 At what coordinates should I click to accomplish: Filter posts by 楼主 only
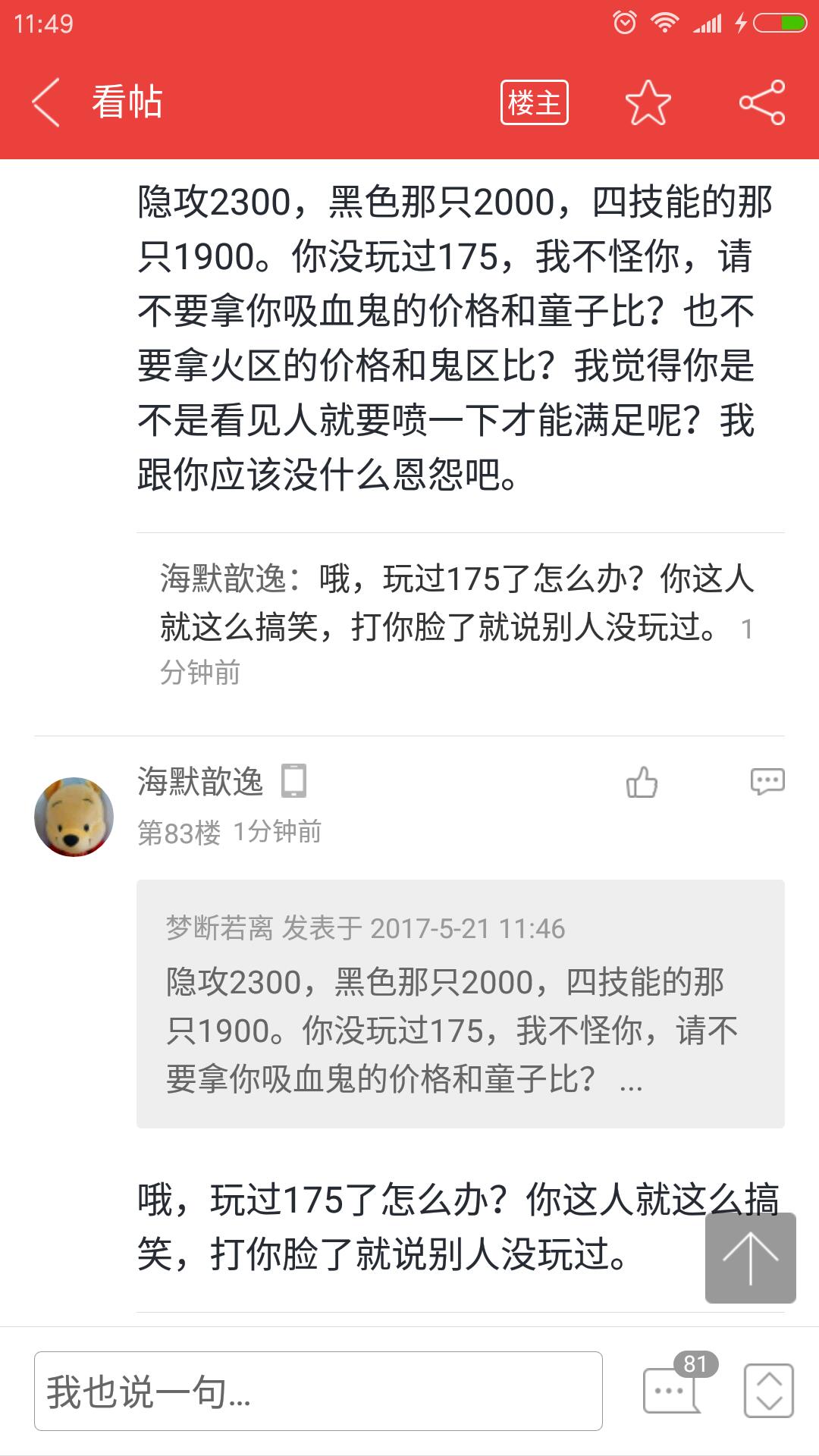(534, 102)
